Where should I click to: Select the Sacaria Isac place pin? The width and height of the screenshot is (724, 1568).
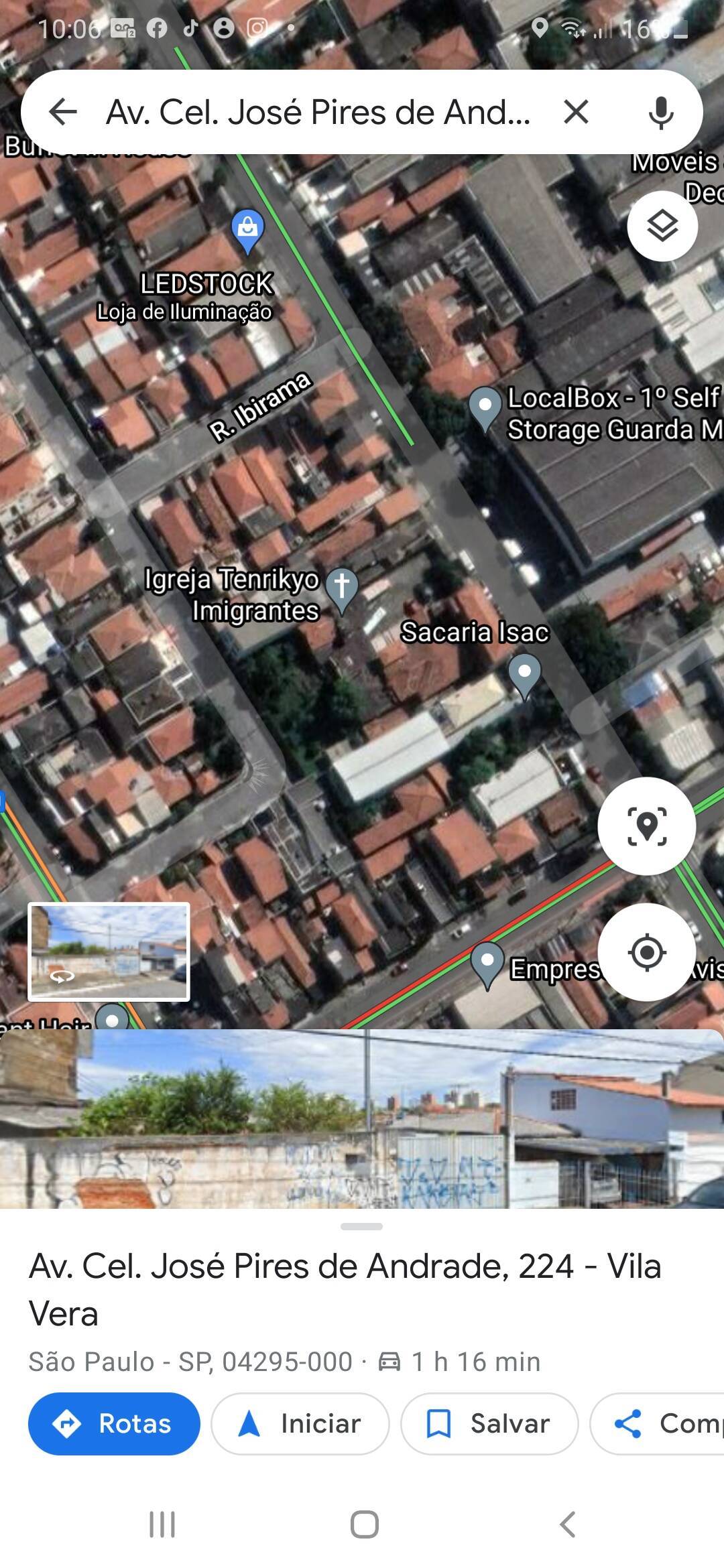click(524, 674)
